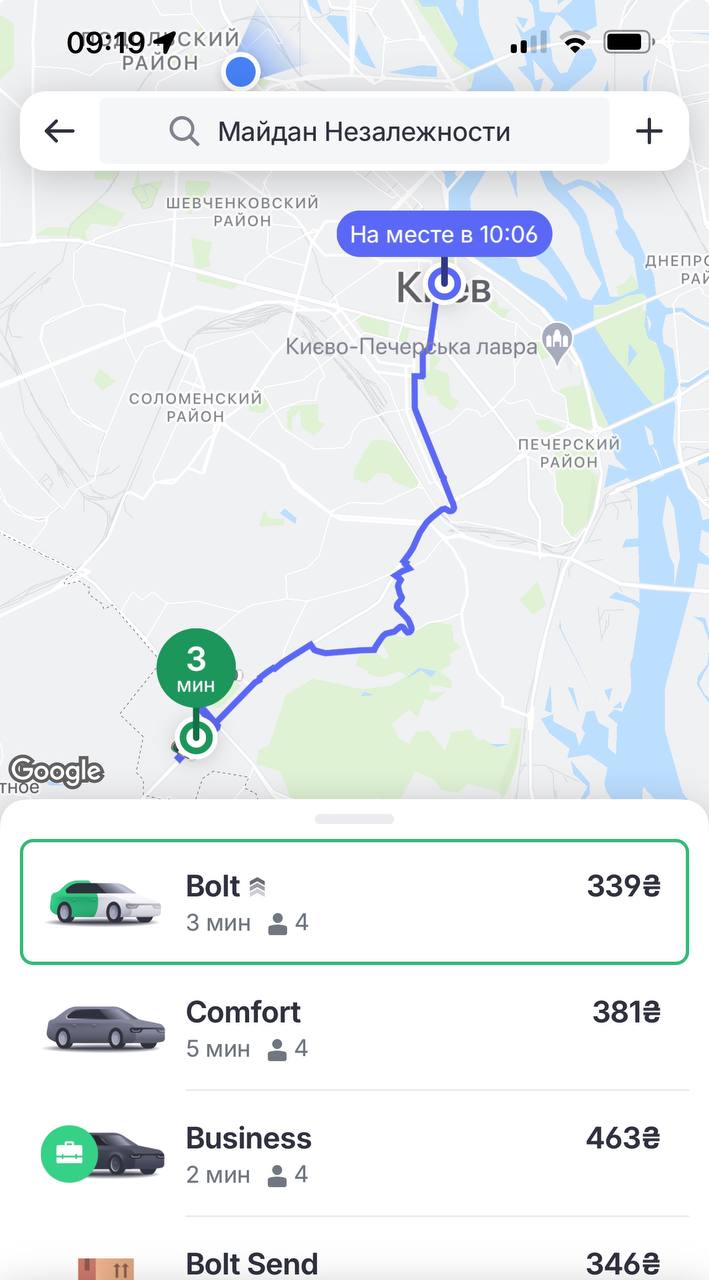Image resolution: width=709 pixels, height=1280 pixels.
Task: Select the Bolt Send delivery option
Action: pos(354,1262)
